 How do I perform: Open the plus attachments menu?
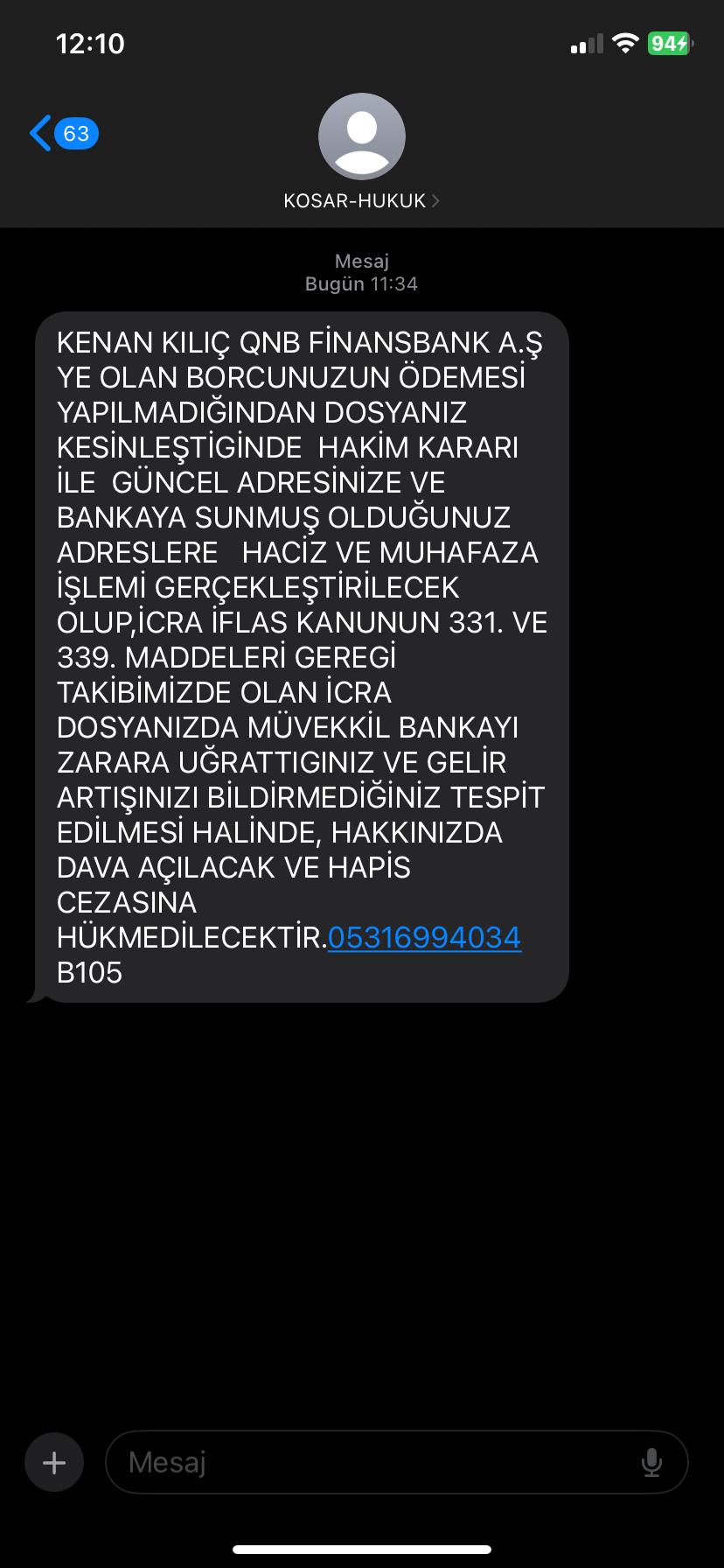[x=54, y=1462]
